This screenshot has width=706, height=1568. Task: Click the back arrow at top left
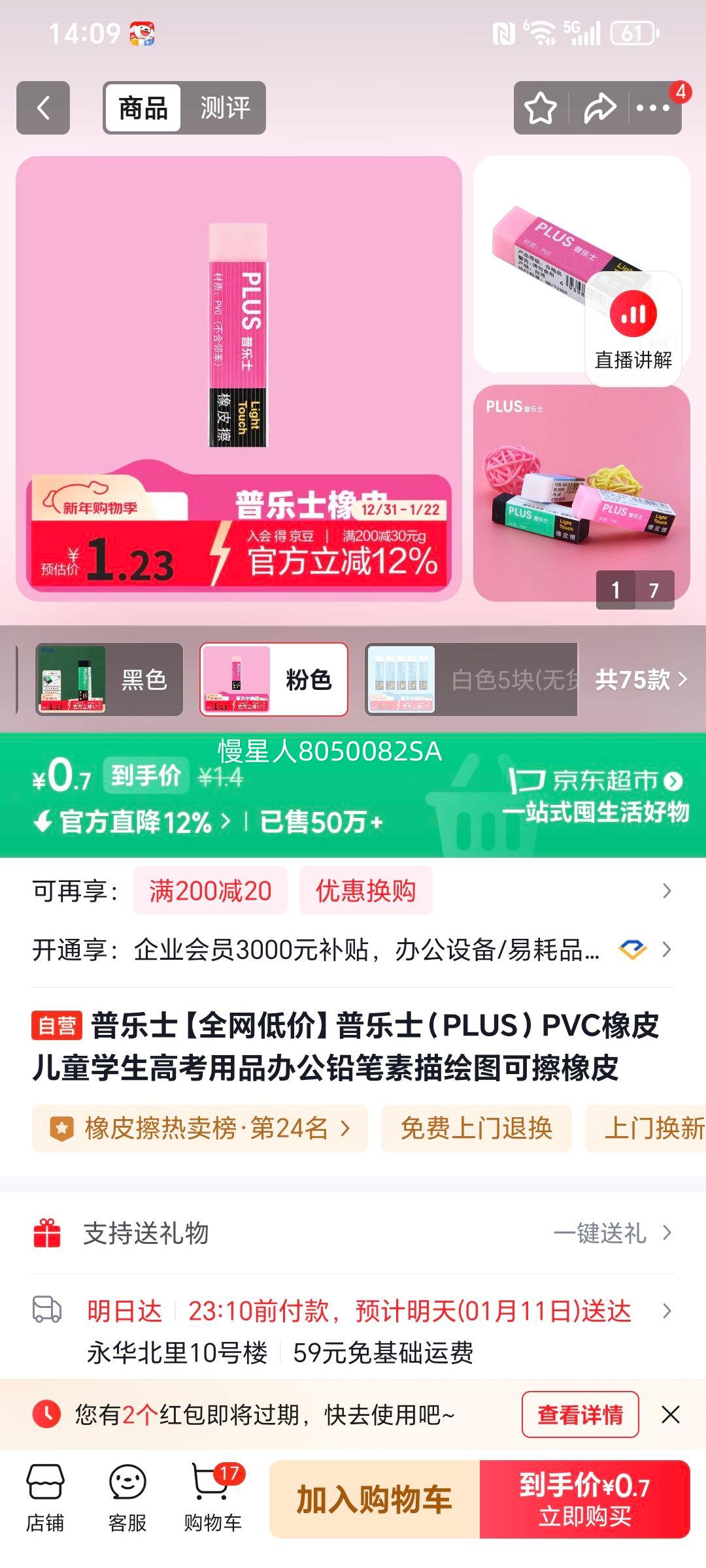[x=43, y=106]
